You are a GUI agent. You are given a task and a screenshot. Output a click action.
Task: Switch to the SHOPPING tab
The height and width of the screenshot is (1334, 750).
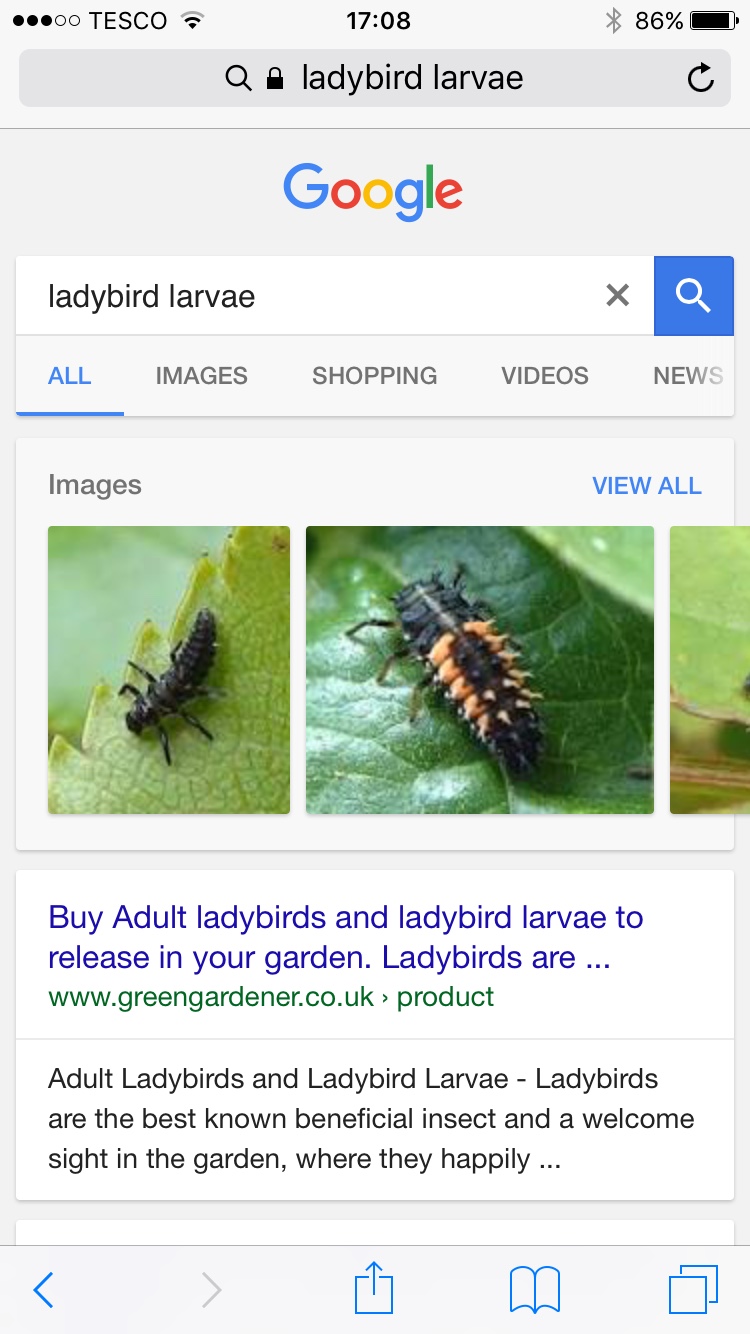tap(374, 376)
